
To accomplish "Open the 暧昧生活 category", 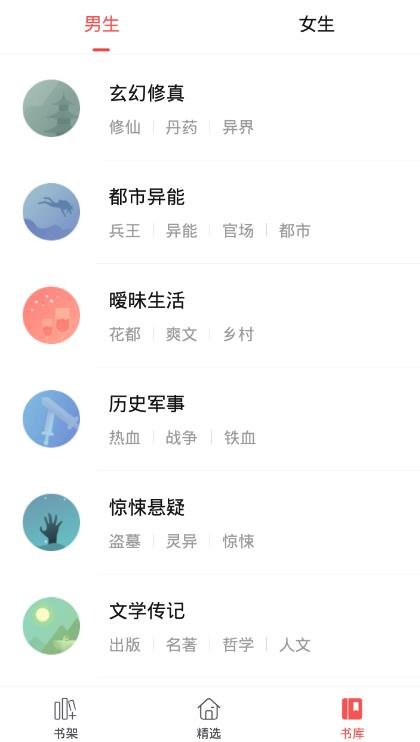I will (210, 315).
